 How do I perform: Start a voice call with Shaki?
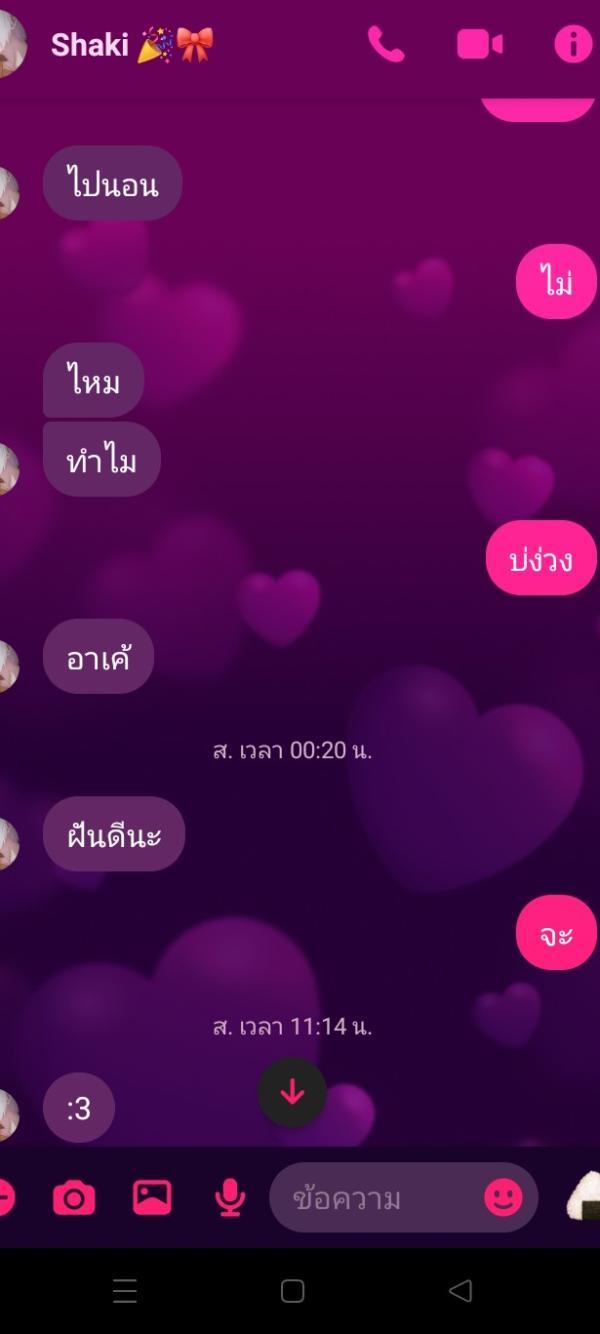386,45
